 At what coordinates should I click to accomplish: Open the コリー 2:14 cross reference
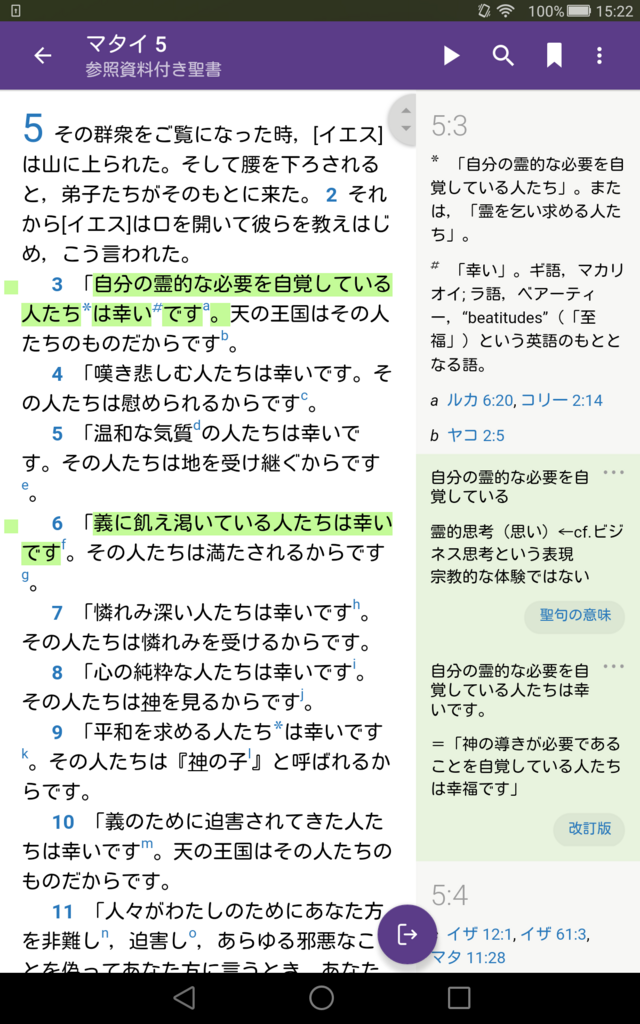(562, 400)
